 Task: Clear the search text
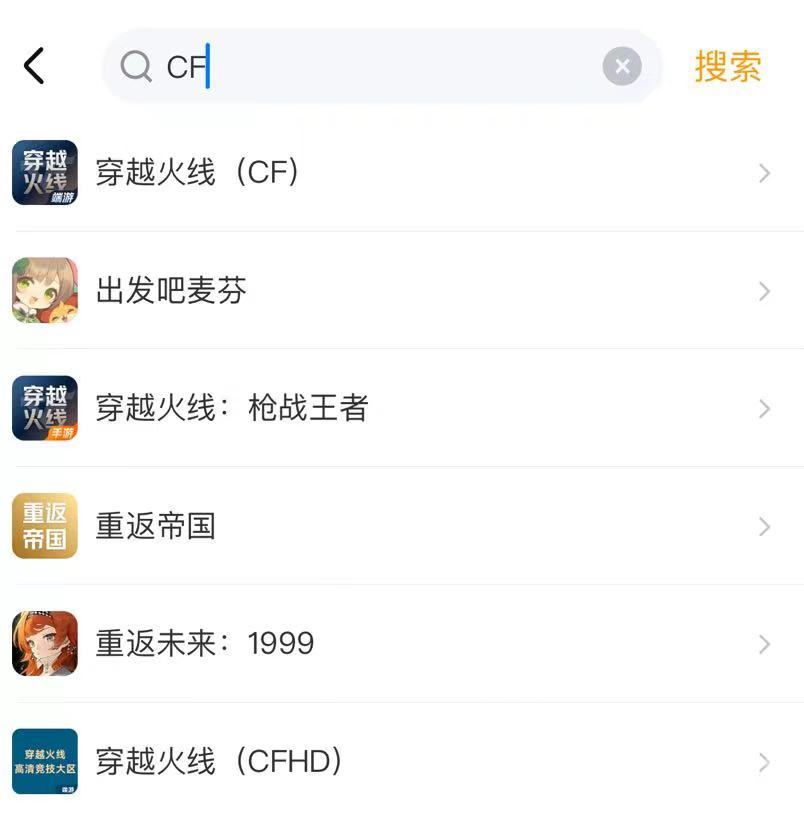(x=621, y=67)
